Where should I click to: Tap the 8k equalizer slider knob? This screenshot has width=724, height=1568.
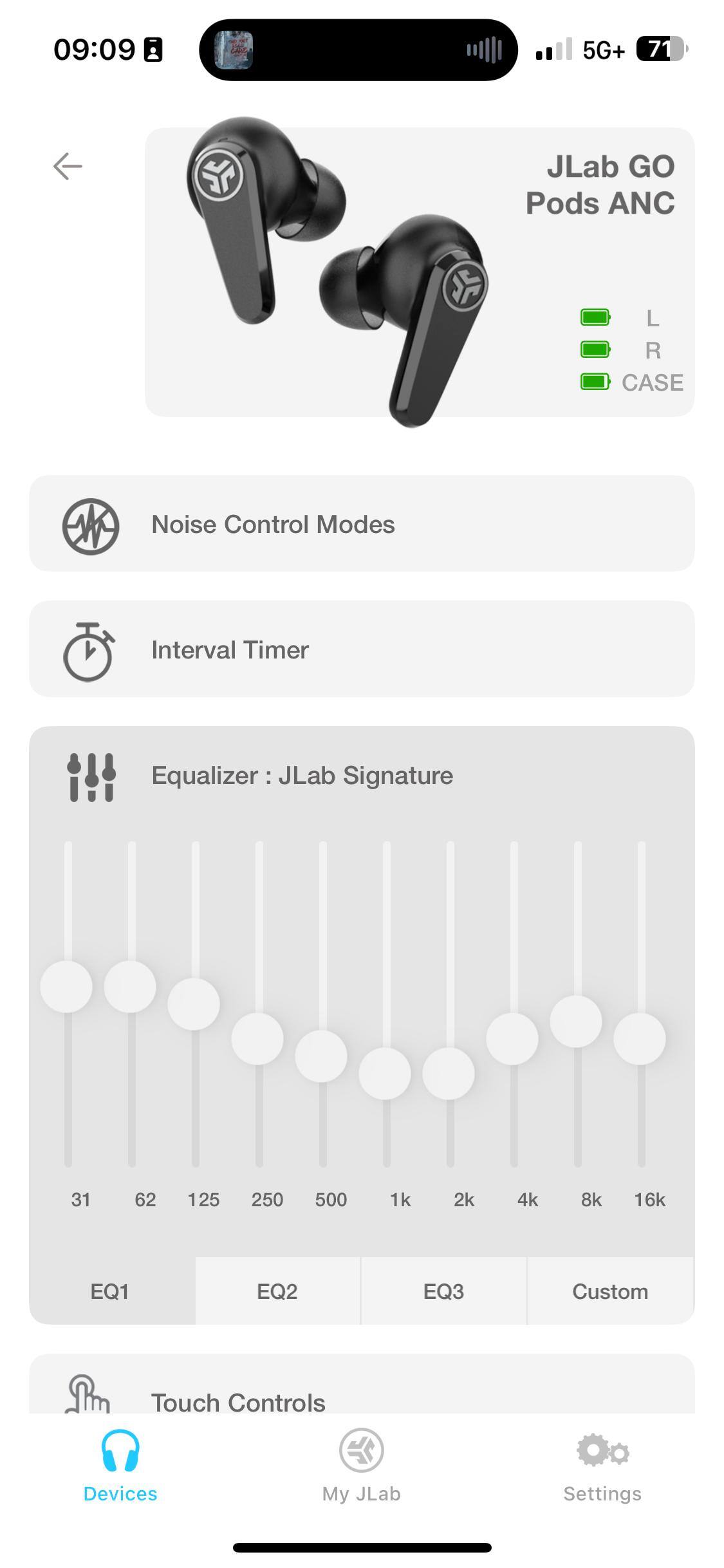point(576,1022)
